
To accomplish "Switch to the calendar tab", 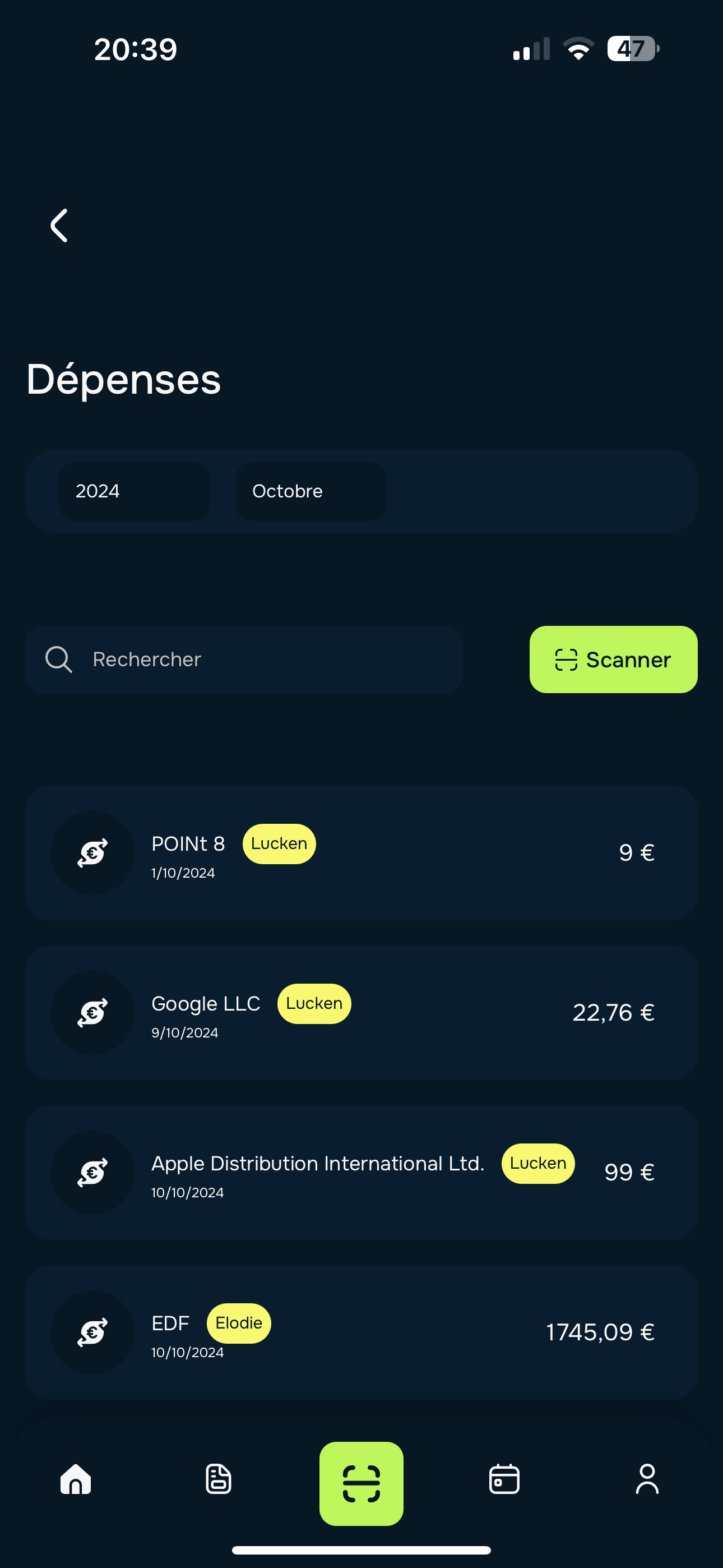I will (x=504, y=1479).
